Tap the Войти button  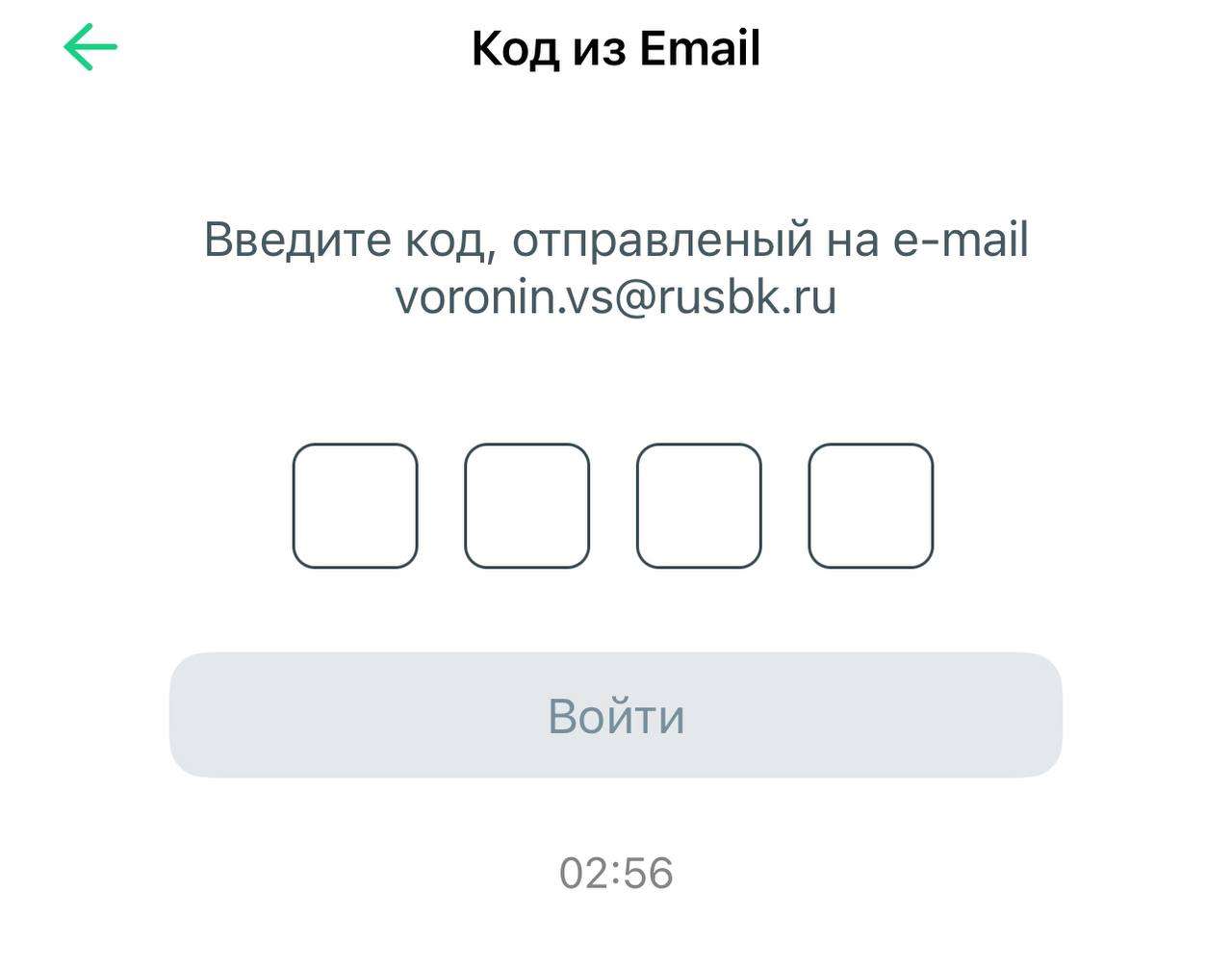point(616,715)
